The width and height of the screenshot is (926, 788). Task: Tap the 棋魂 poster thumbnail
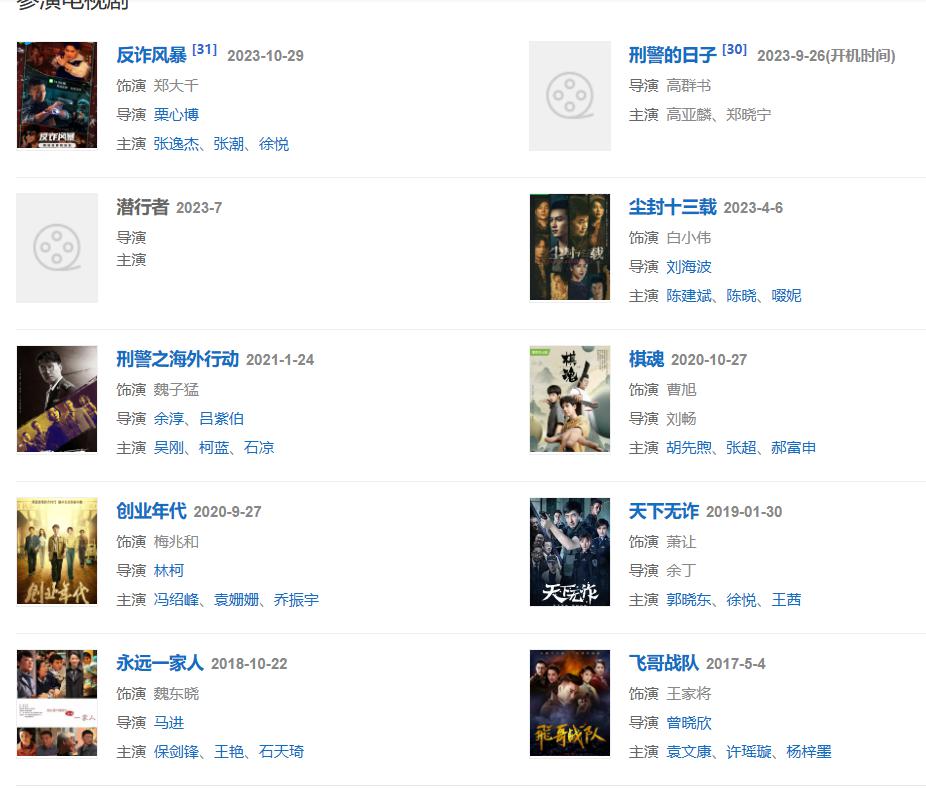coord(569,399)
